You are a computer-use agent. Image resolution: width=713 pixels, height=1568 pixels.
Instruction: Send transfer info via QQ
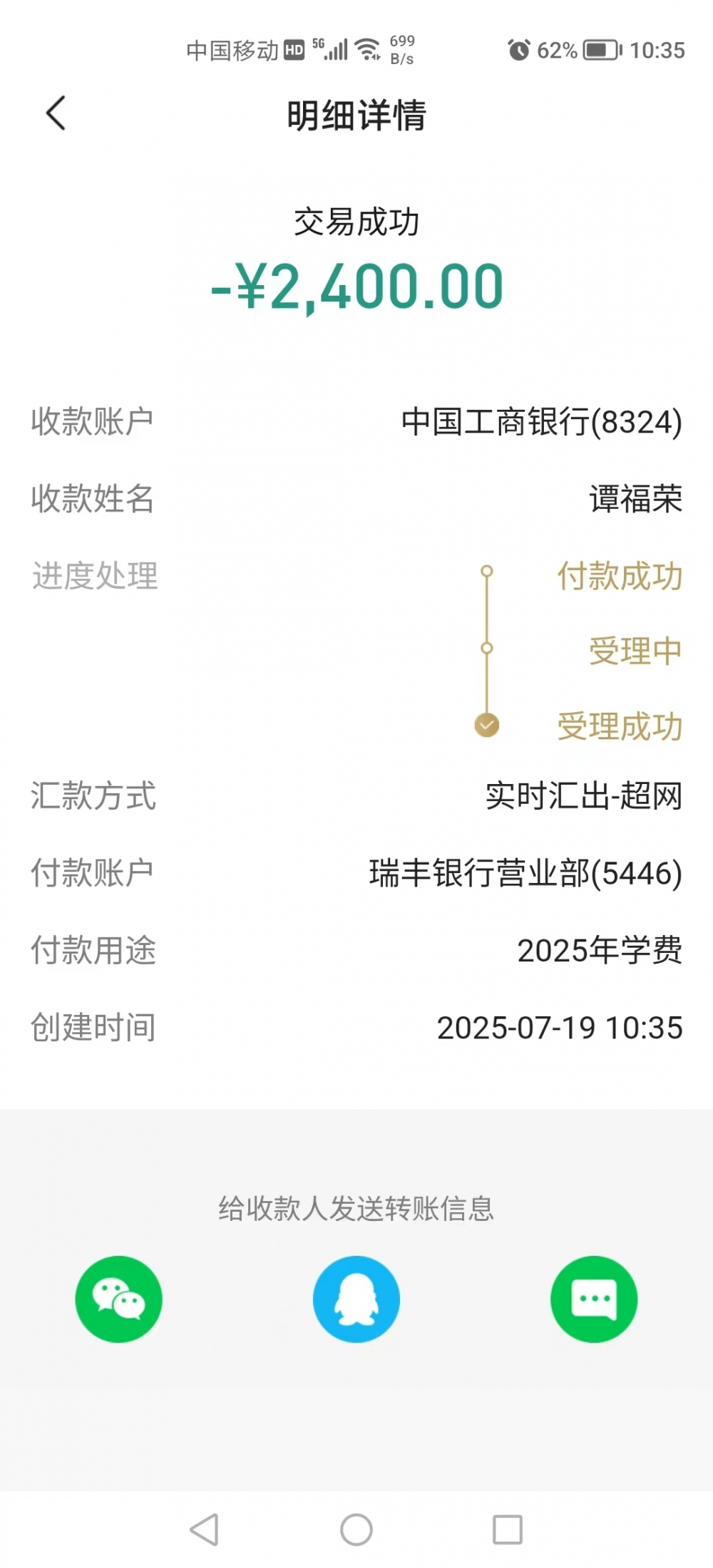(x=356, y=1299)
